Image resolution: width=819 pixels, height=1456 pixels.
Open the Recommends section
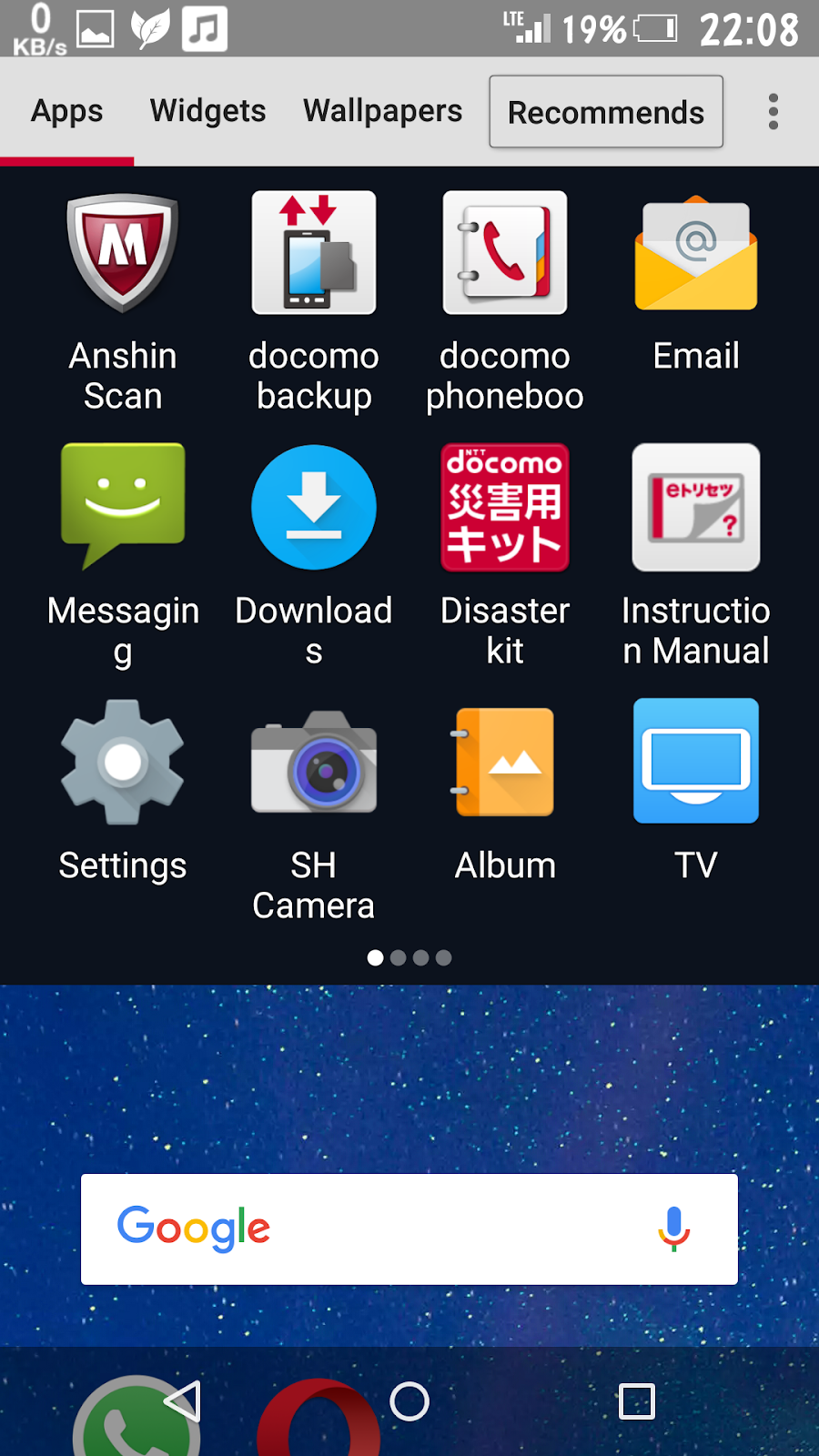pyautogui.click(x=605, y=111)
